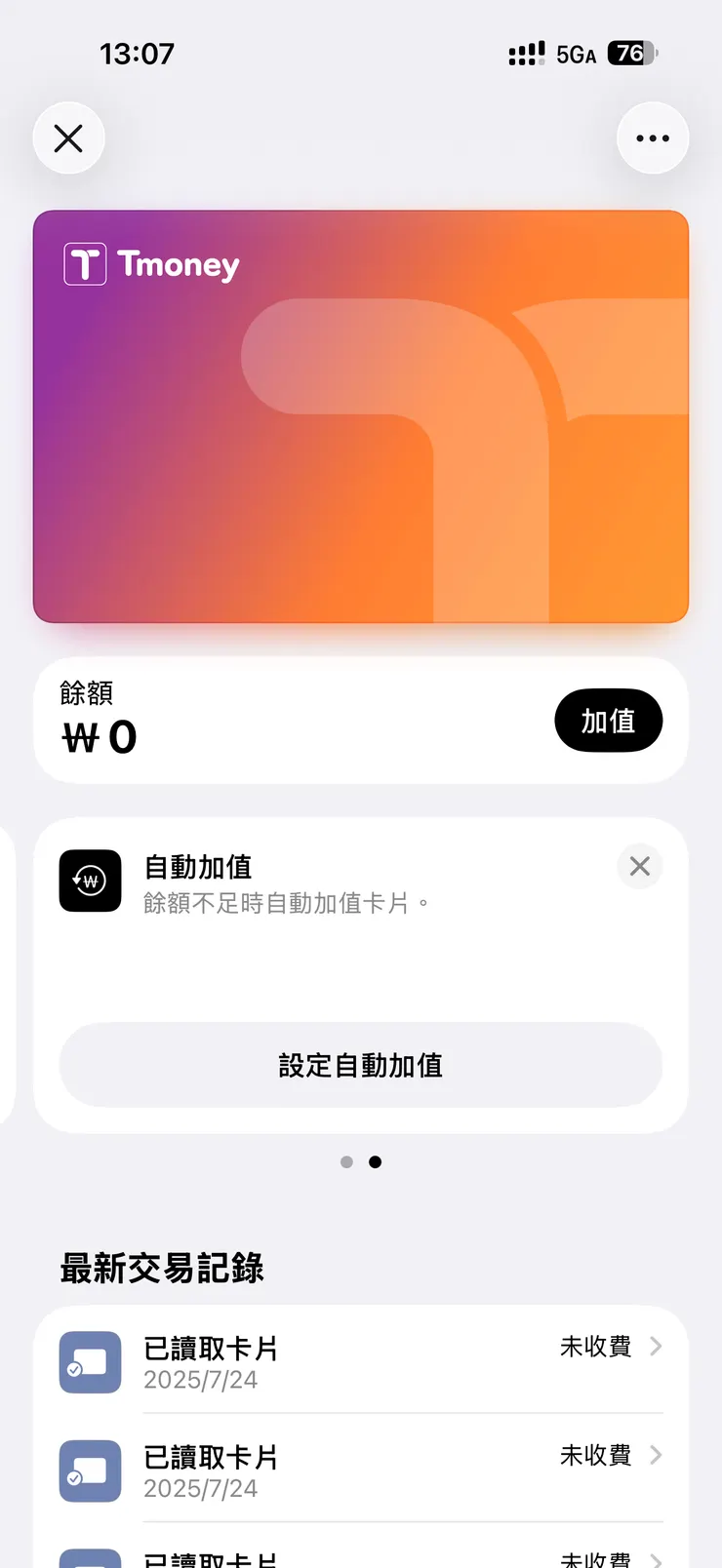Switch to the first card info page dot
The width and height of the screenshot is (722, 1568).
[346, 1161]
